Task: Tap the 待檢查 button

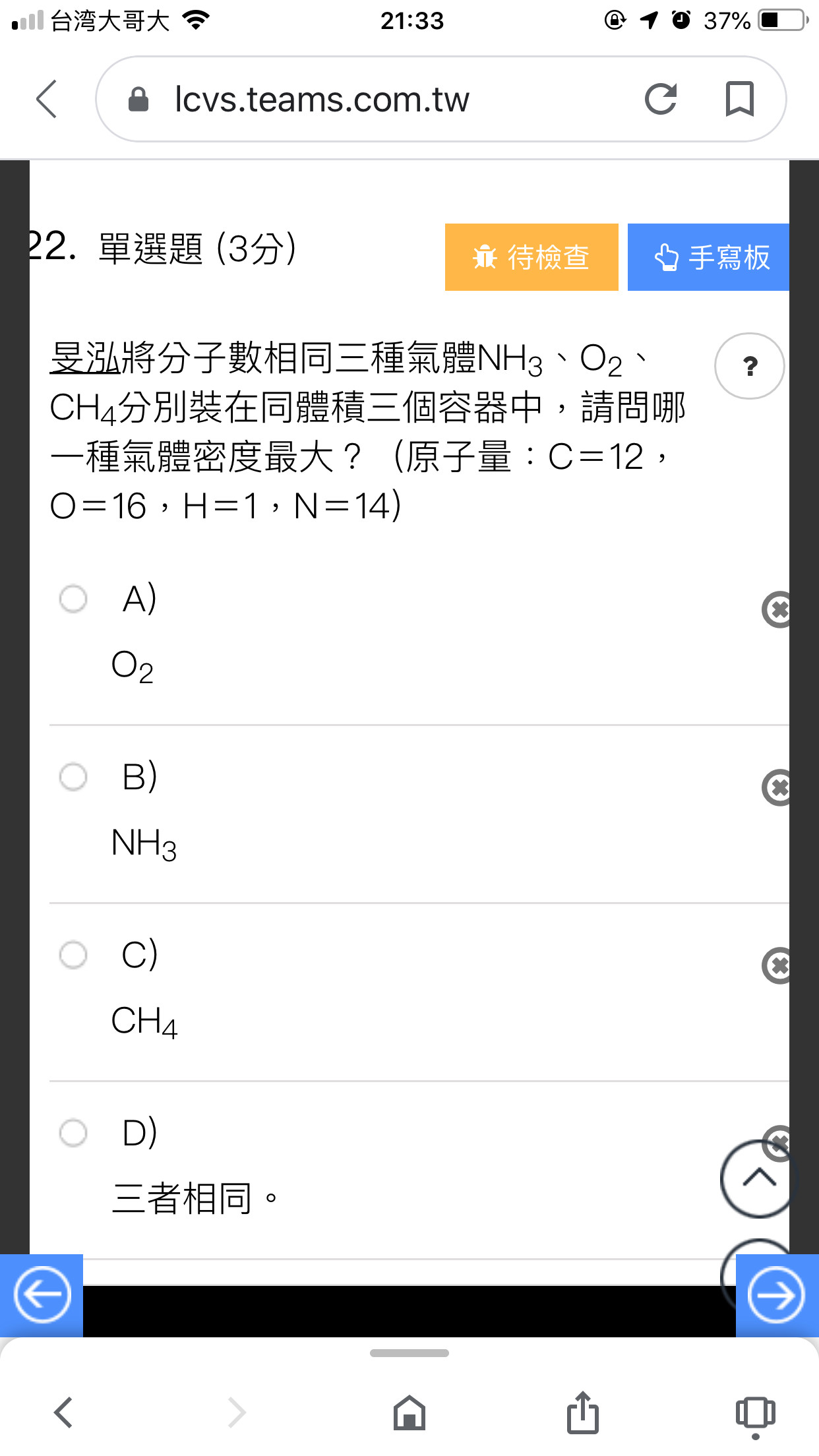Action: coord(531,257)
